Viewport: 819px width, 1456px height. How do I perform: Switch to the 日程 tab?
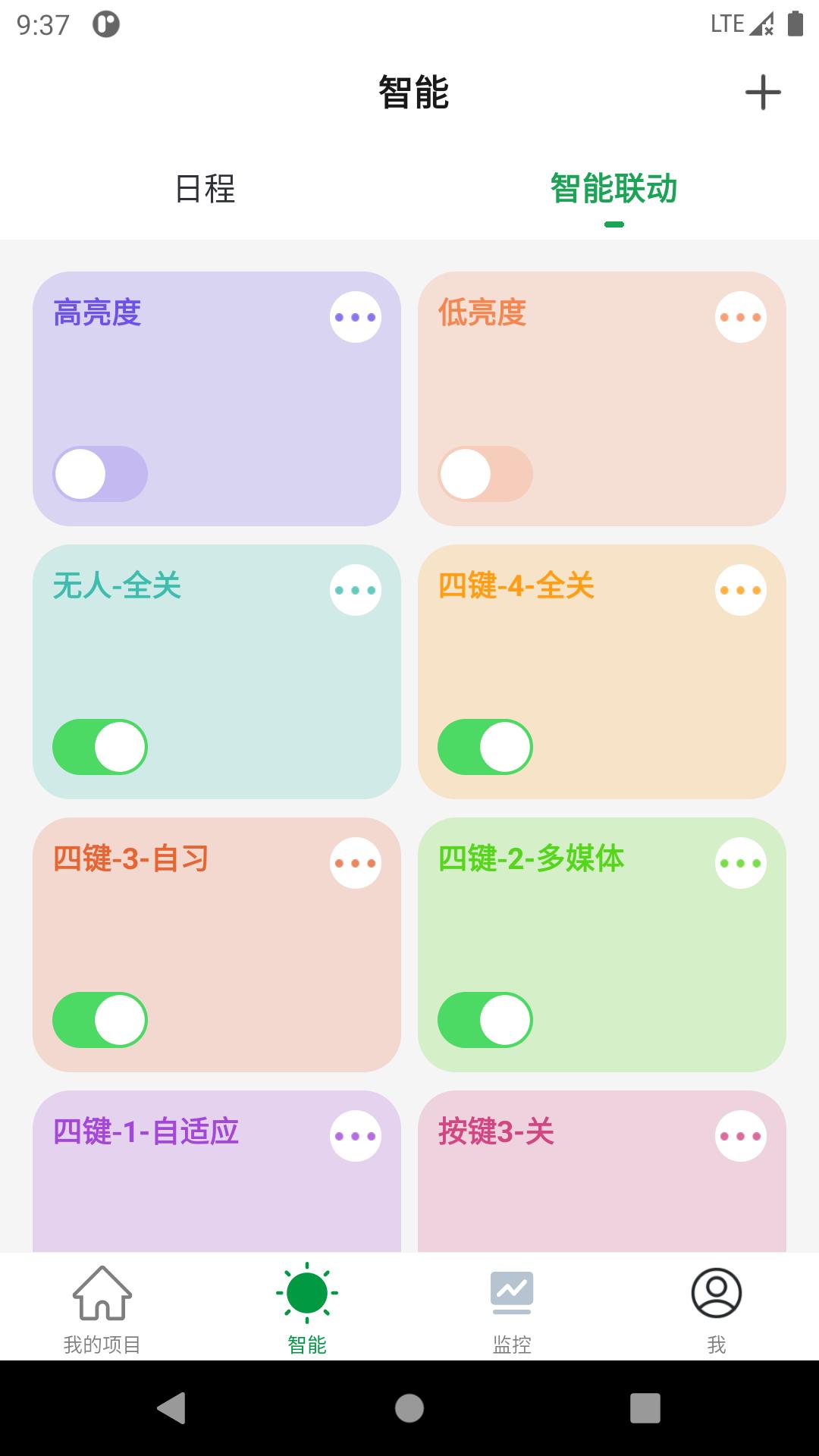205,189
